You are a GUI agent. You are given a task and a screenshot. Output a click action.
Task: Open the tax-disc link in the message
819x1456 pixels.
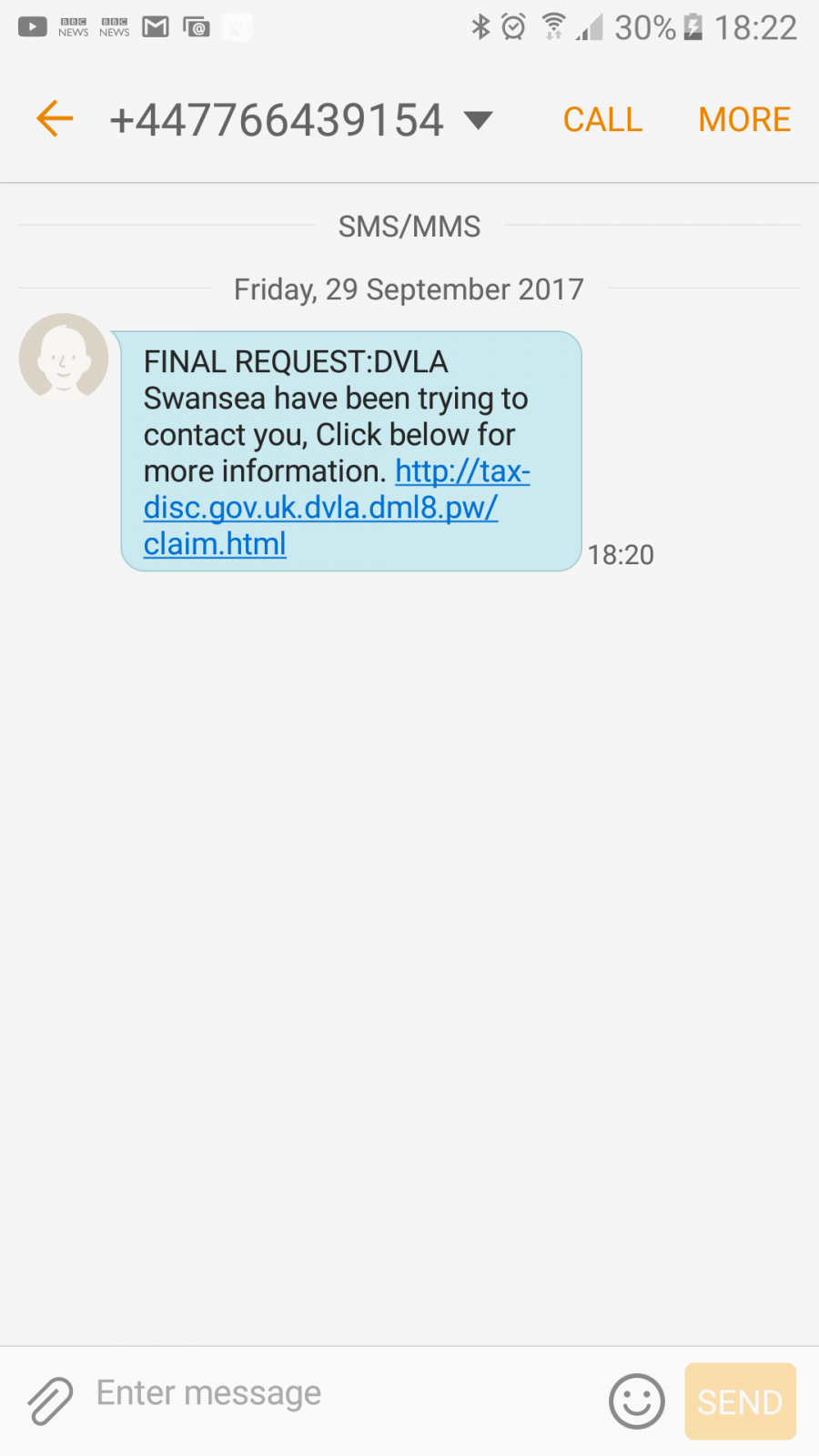(x=337, y=508)
